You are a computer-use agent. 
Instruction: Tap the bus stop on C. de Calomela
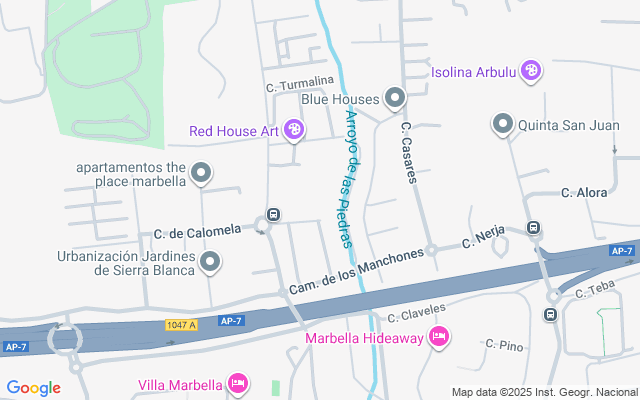[273, 214]
